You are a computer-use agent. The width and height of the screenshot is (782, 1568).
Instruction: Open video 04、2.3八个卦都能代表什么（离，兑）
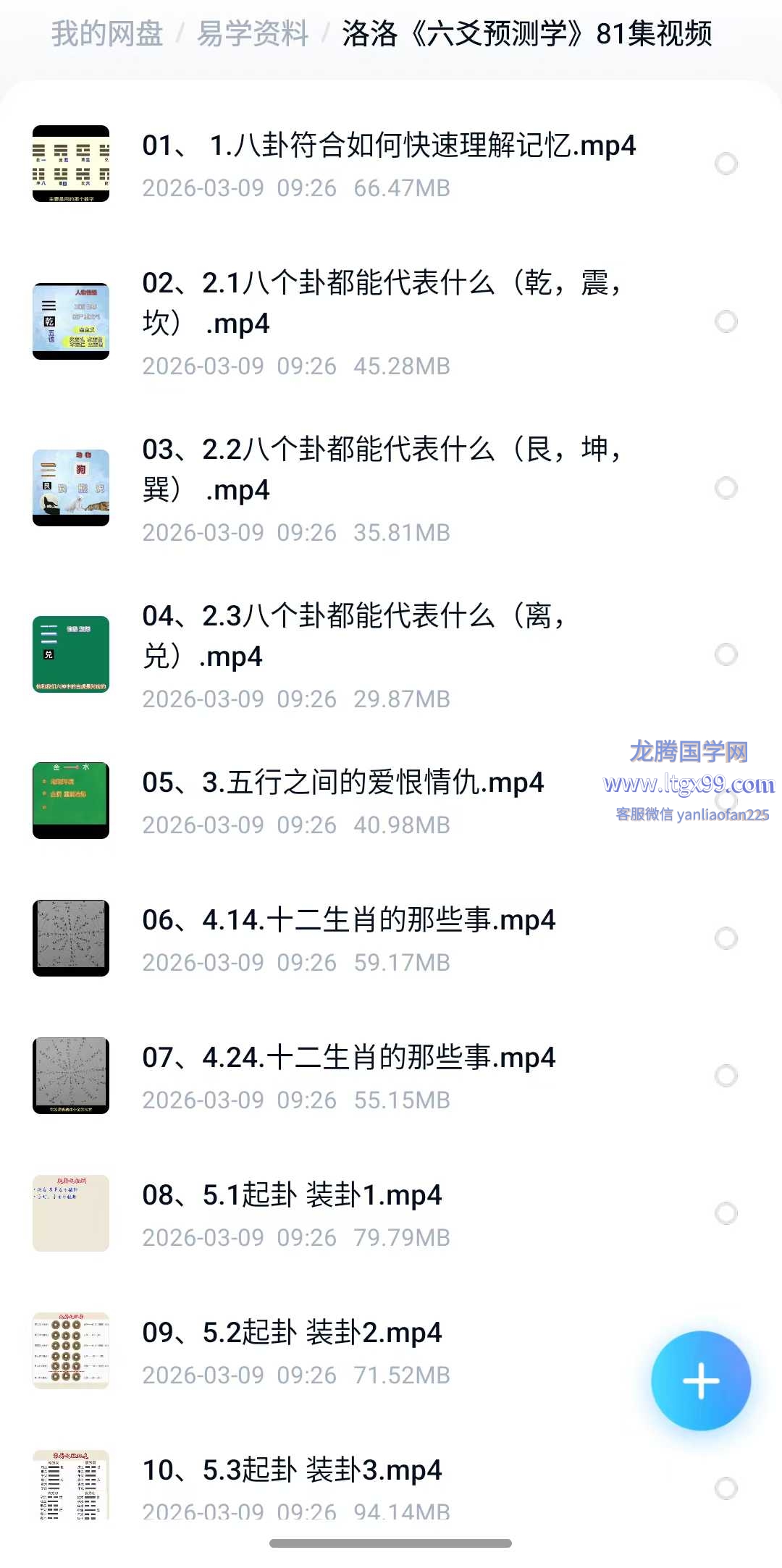[353, 636]
